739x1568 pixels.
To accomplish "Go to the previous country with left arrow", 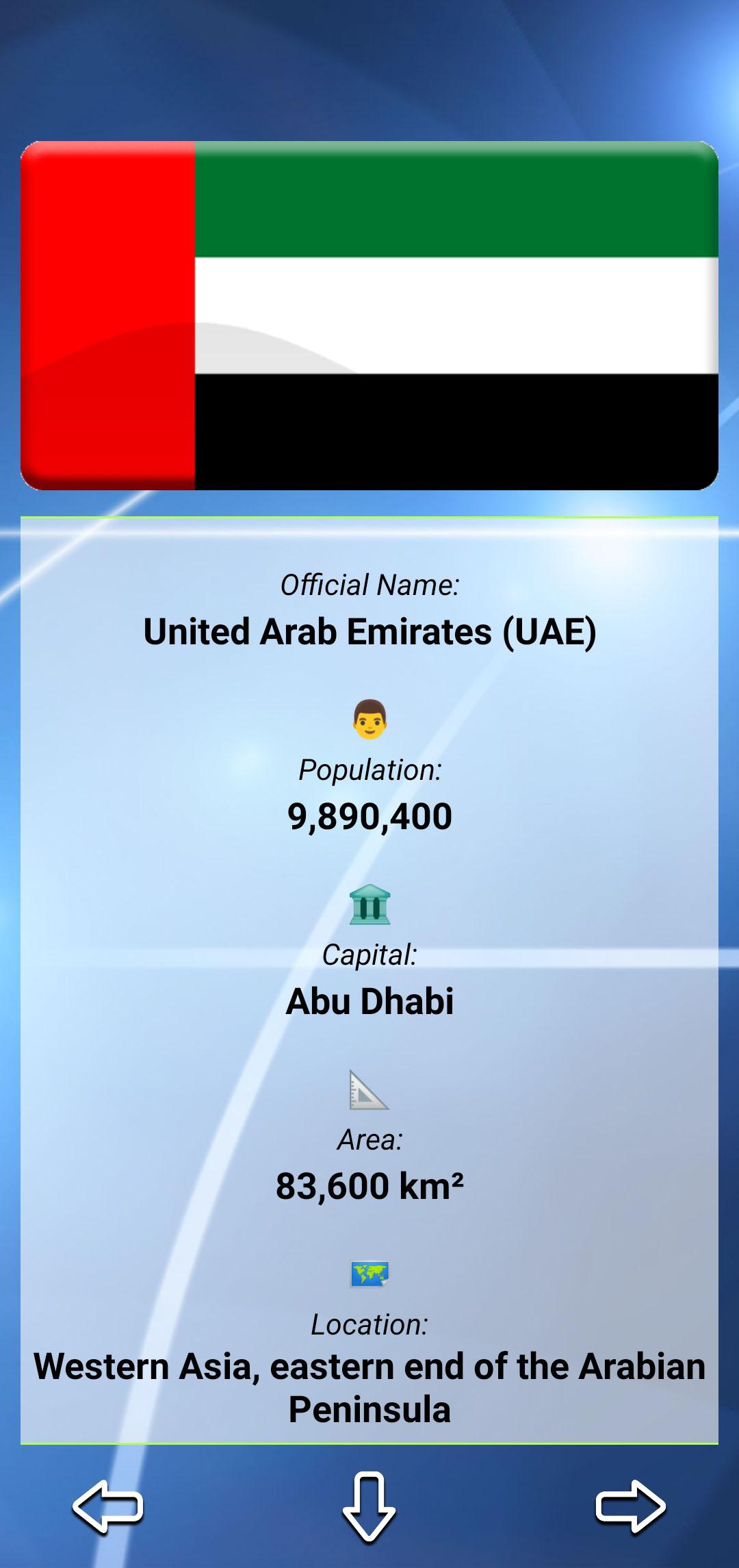I will coord(108,1506).
